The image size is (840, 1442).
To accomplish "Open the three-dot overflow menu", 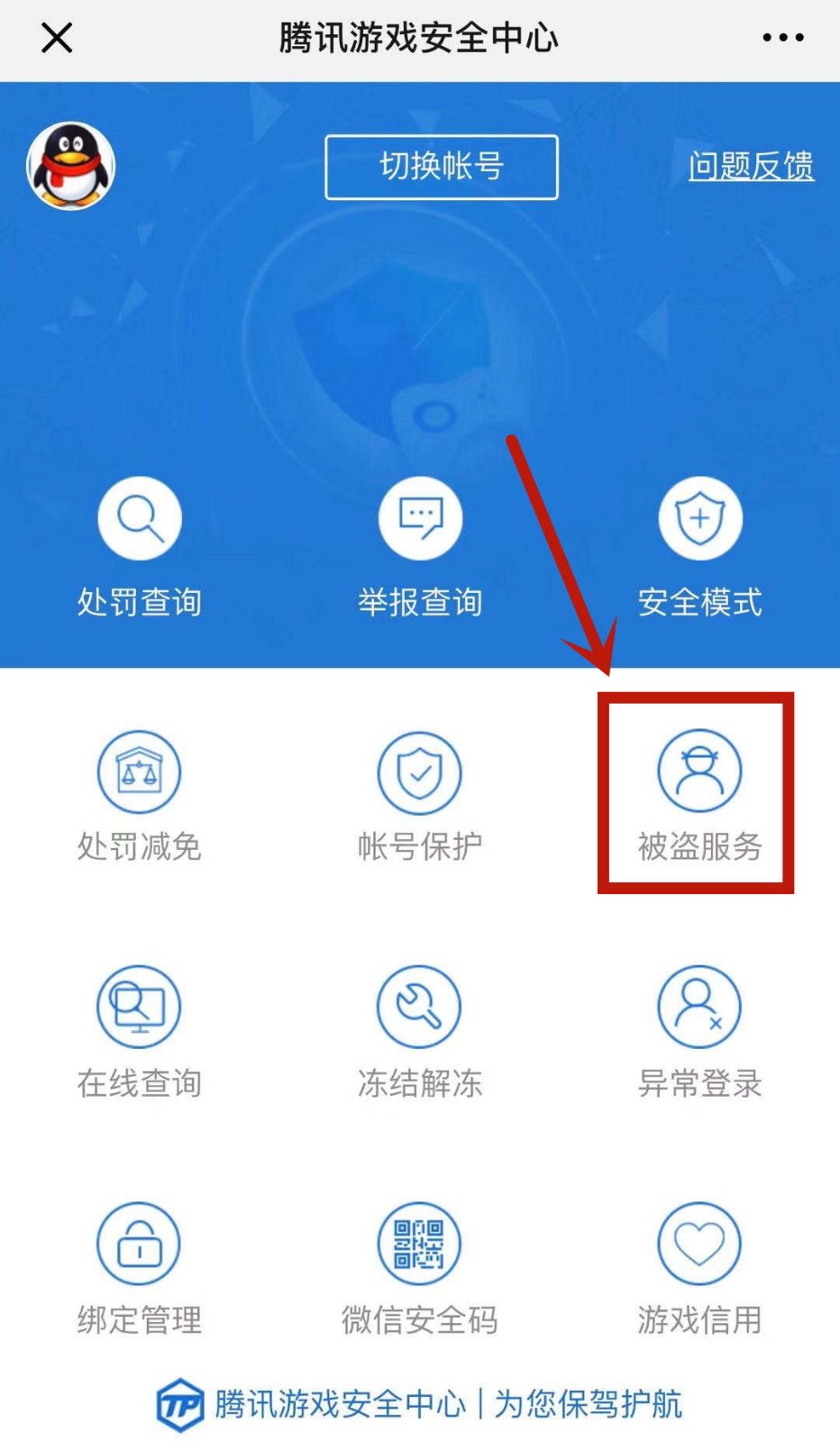I will coord(782,38).
